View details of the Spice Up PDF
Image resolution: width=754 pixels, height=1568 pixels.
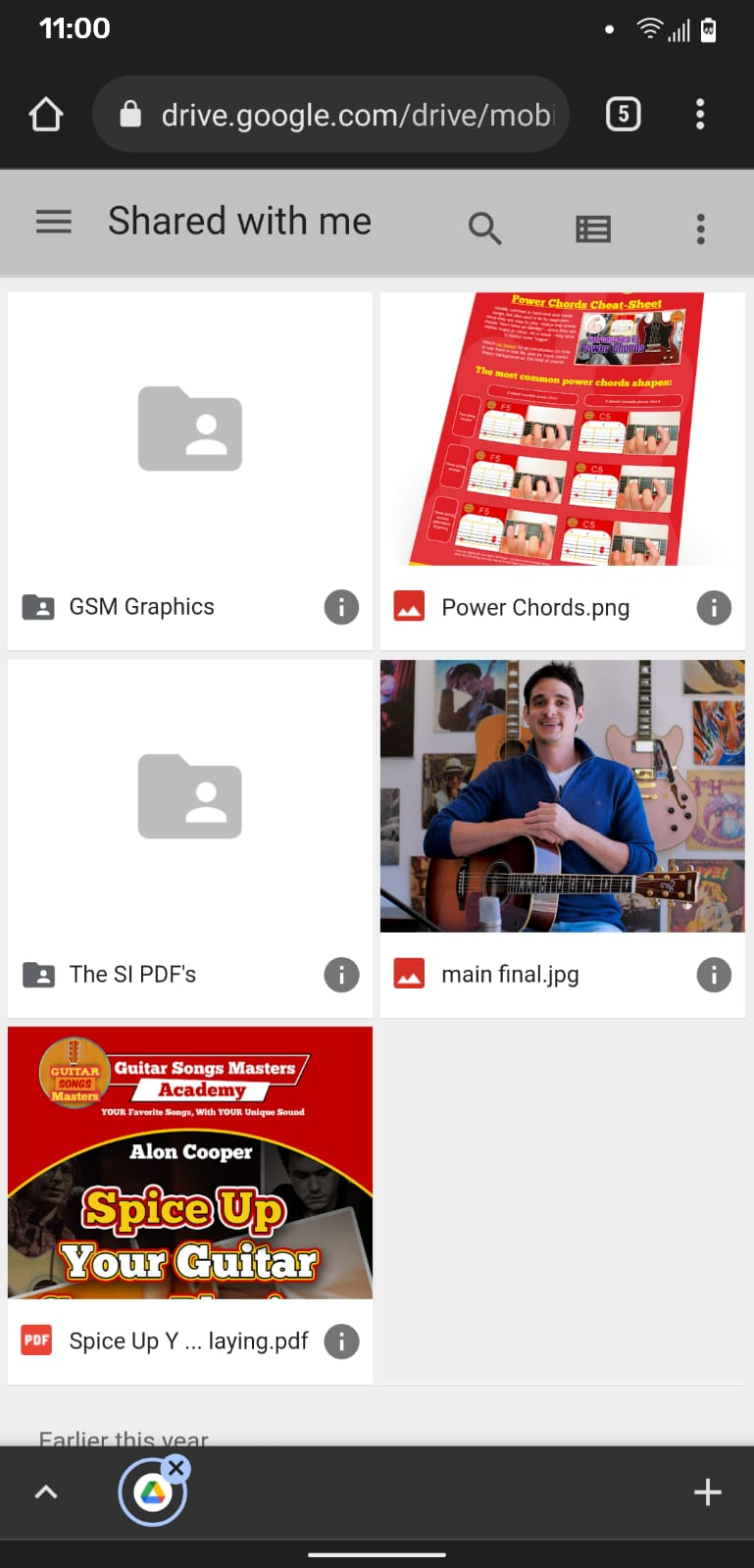pyautogui.click(x=341, y=1341)
